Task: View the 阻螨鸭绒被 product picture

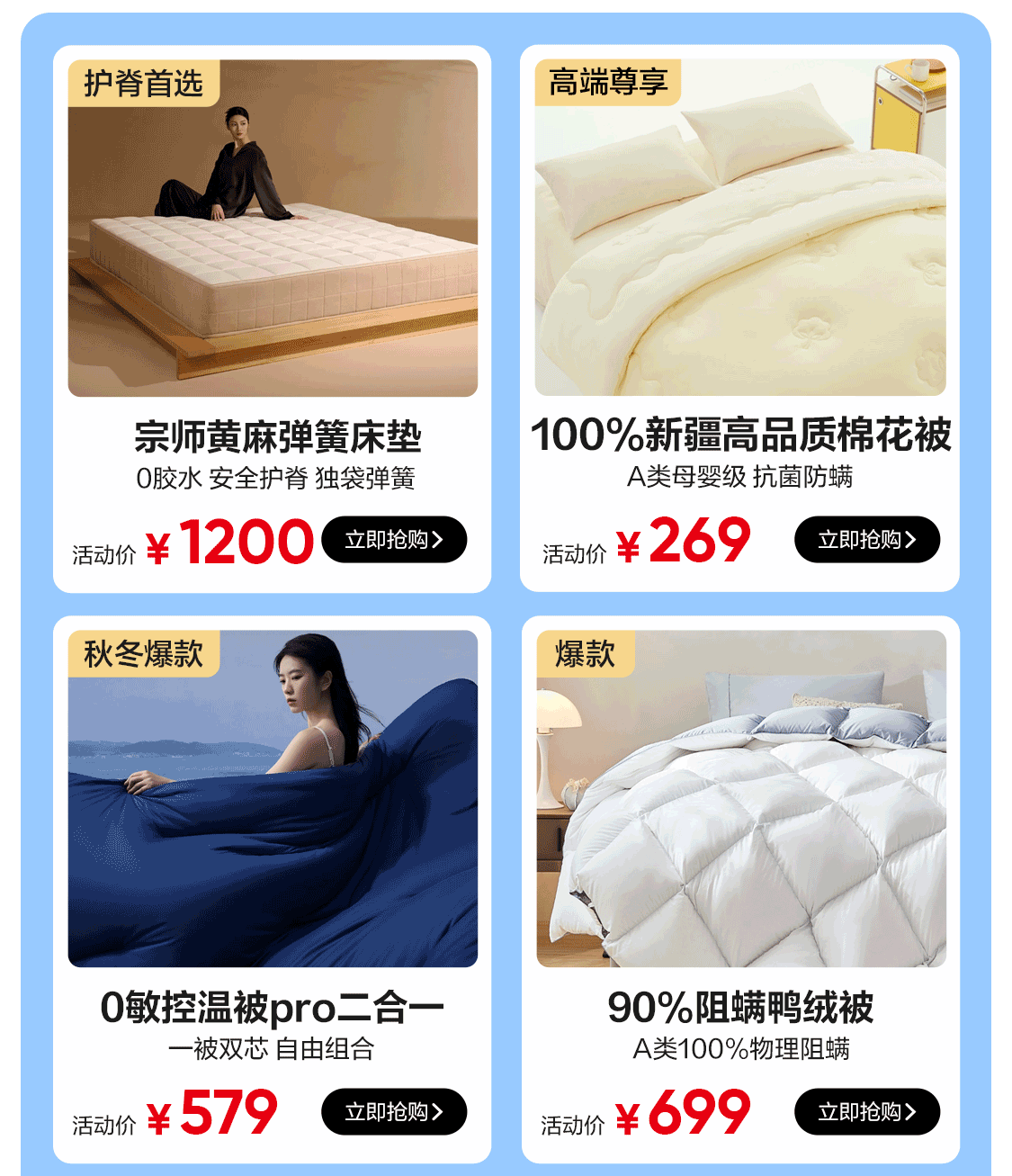Action: 740,799
